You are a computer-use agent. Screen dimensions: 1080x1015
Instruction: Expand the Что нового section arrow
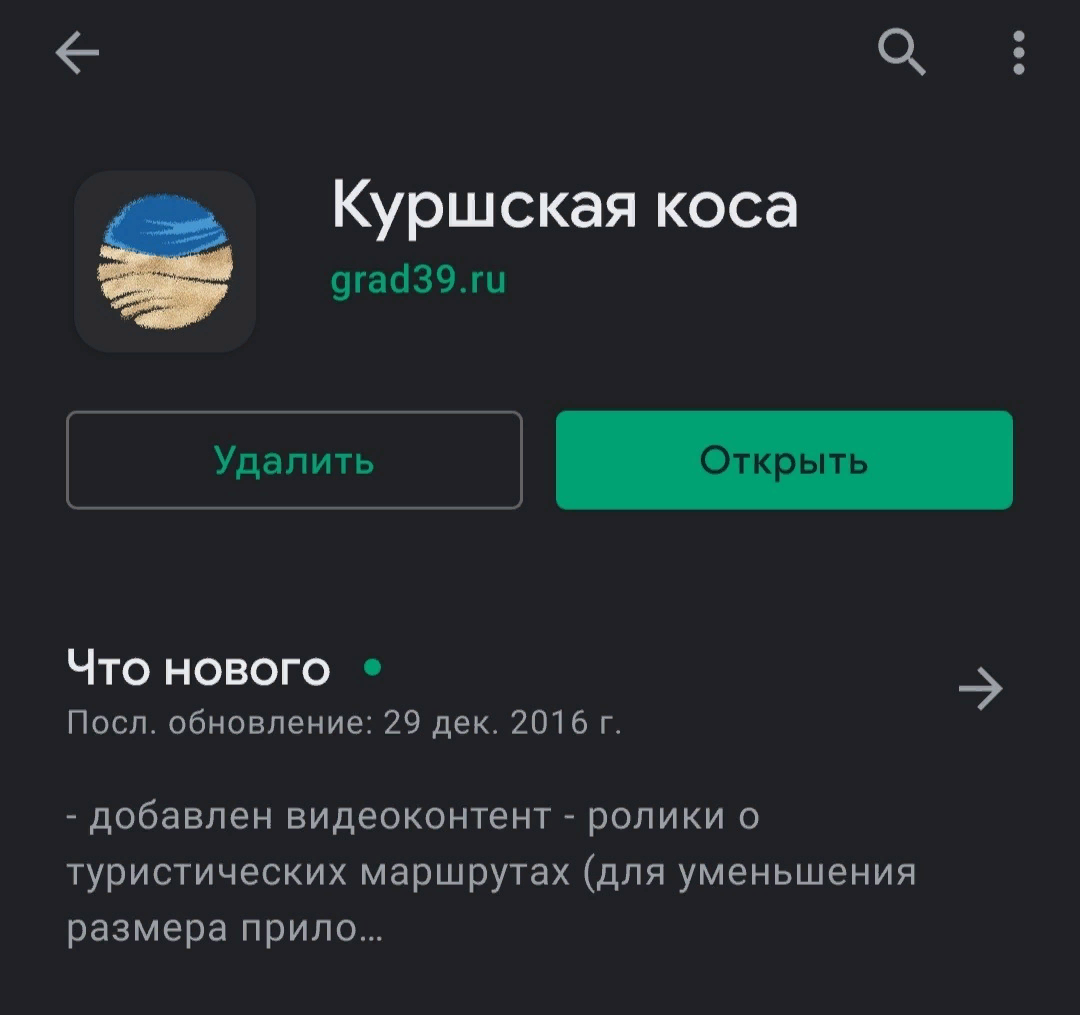click(x=981, y=688)
